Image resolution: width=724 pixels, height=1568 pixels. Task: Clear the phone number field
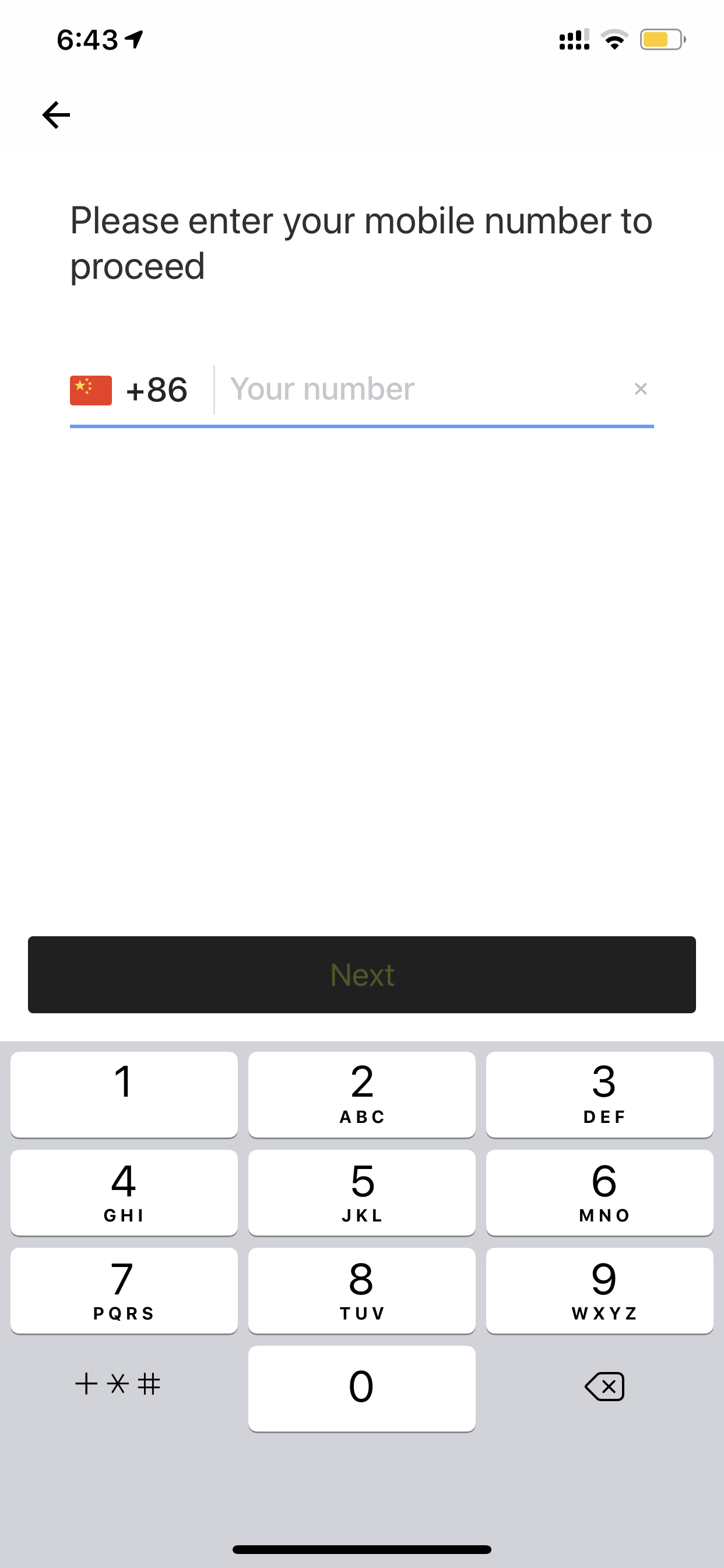[640, 389]
